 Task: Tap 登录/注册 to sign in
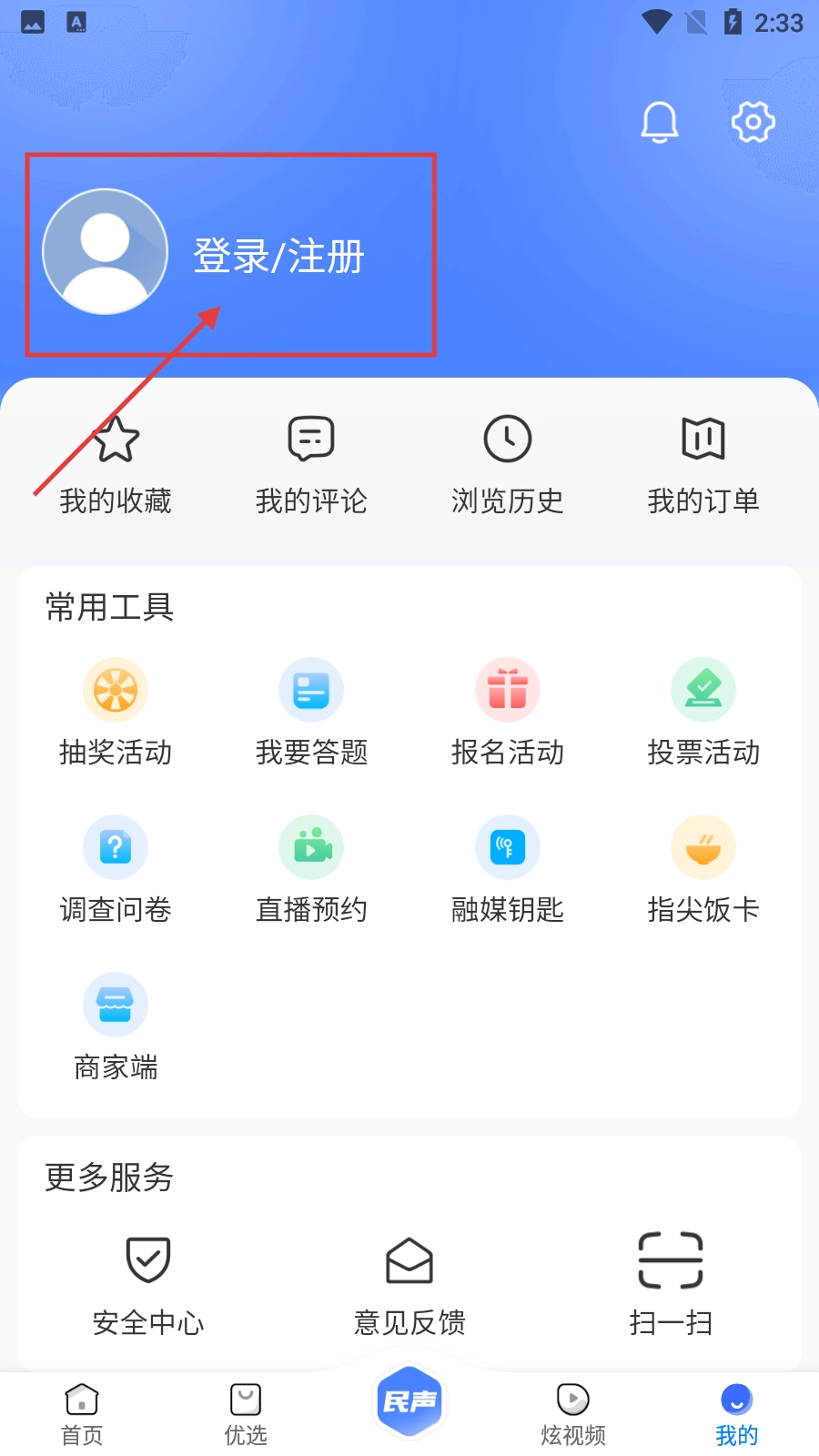pos(278,256)
